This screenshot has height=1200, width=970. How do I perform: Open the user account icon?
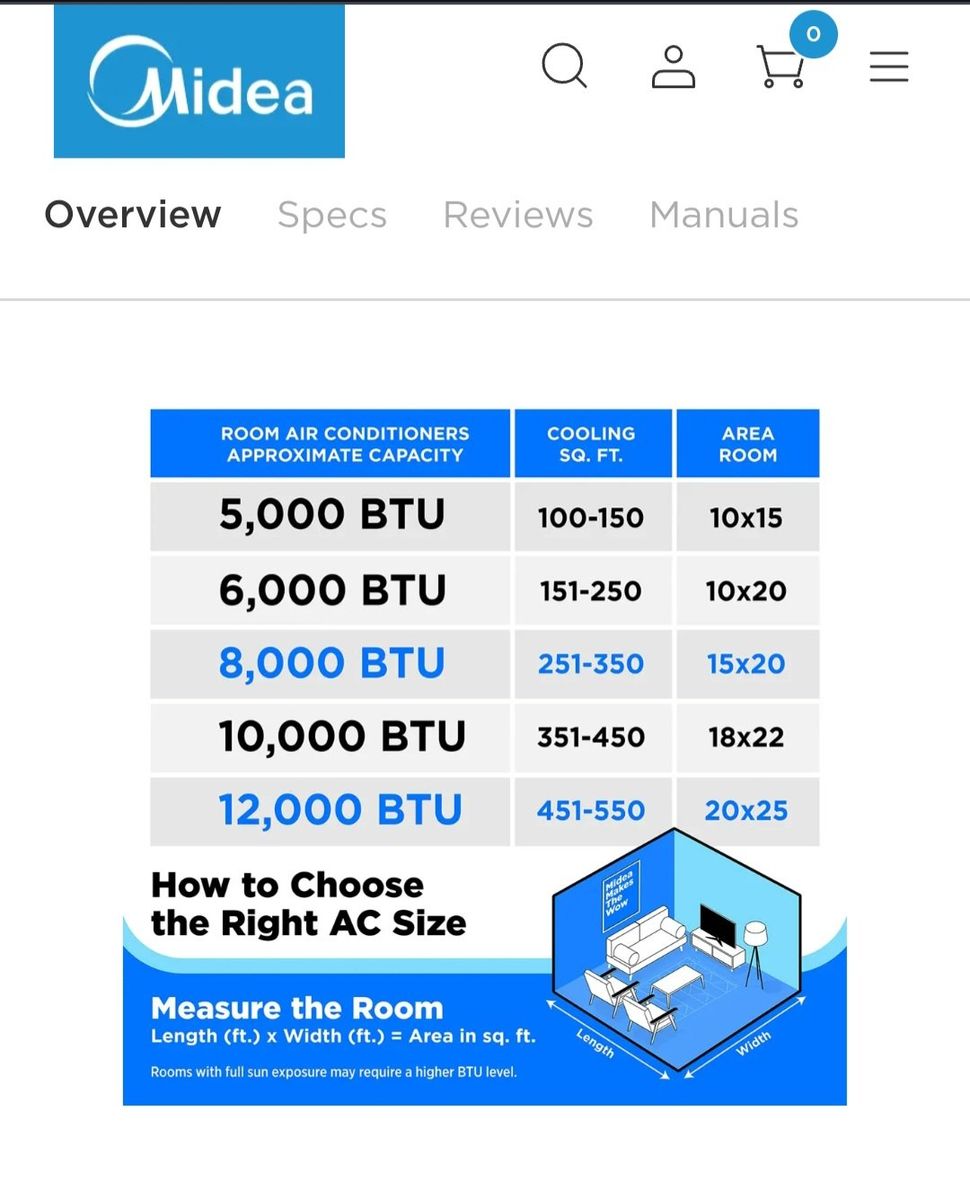click(673, 67)
